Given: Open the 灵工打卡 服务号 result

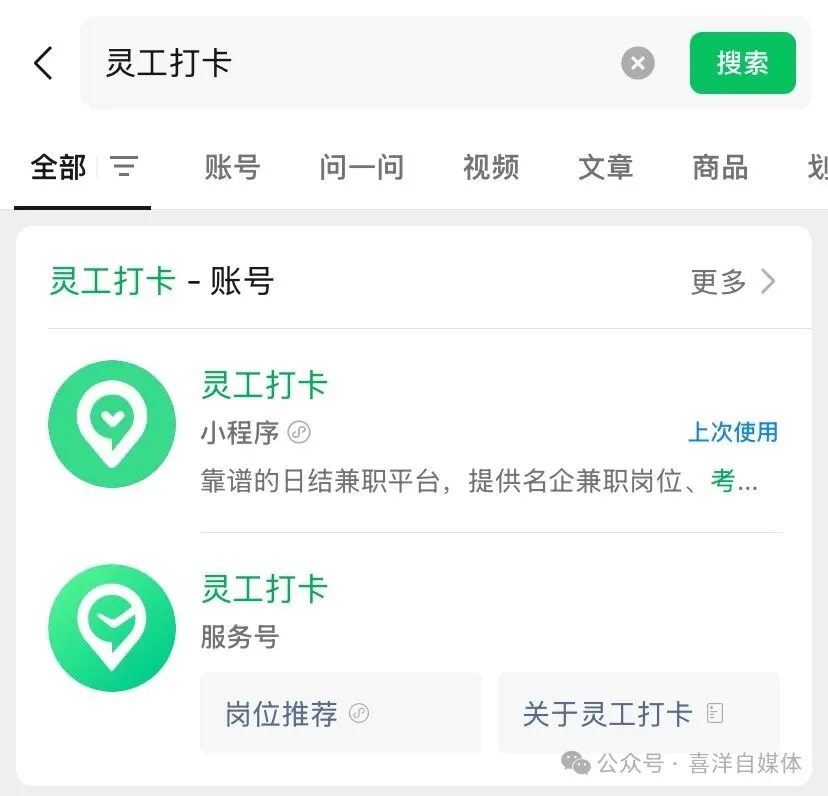Looking at the screenshot, I should [264, 589].
